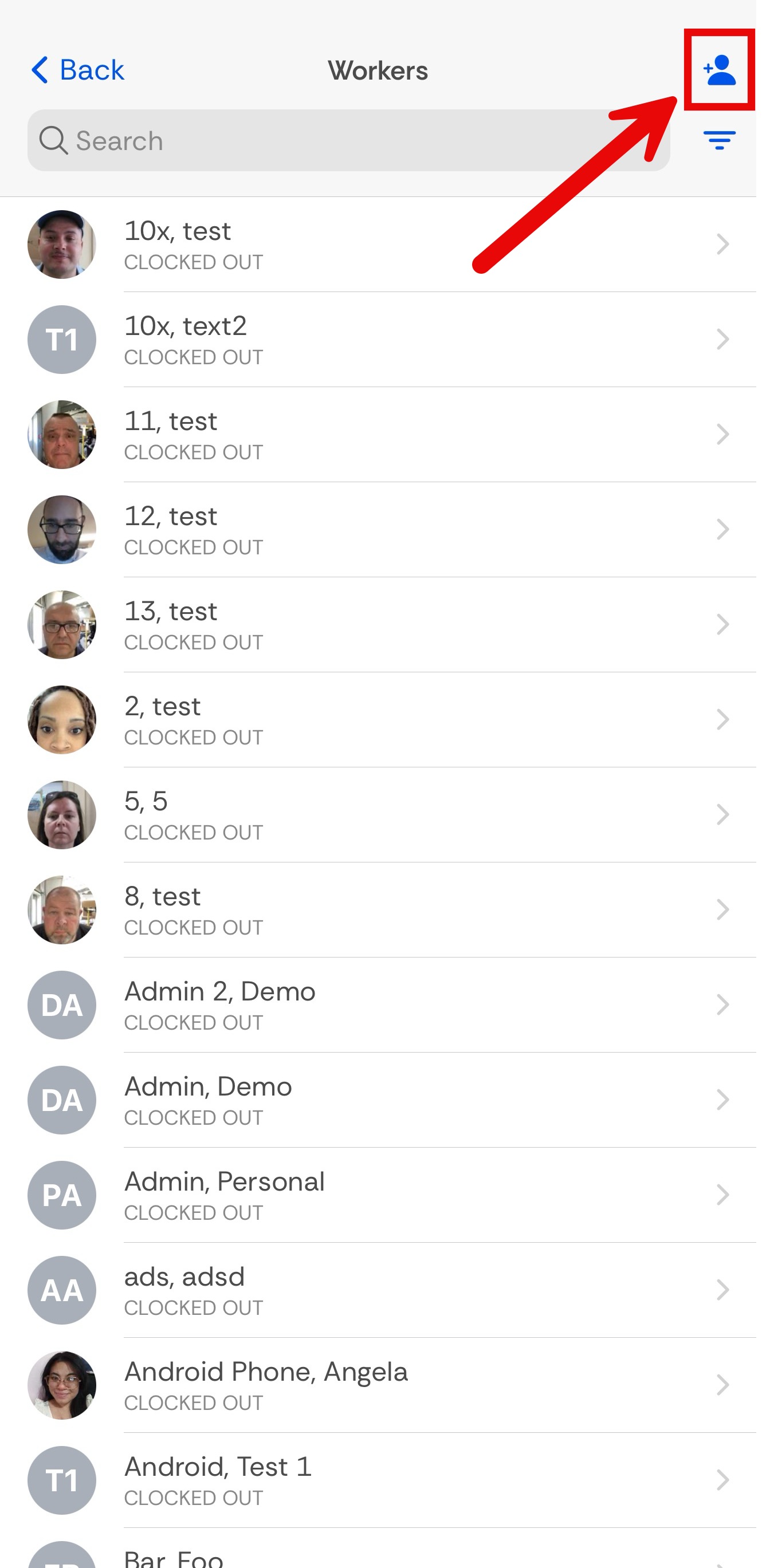Select worker 11, test
This screenshot has height=1568, width=762.
380,437
